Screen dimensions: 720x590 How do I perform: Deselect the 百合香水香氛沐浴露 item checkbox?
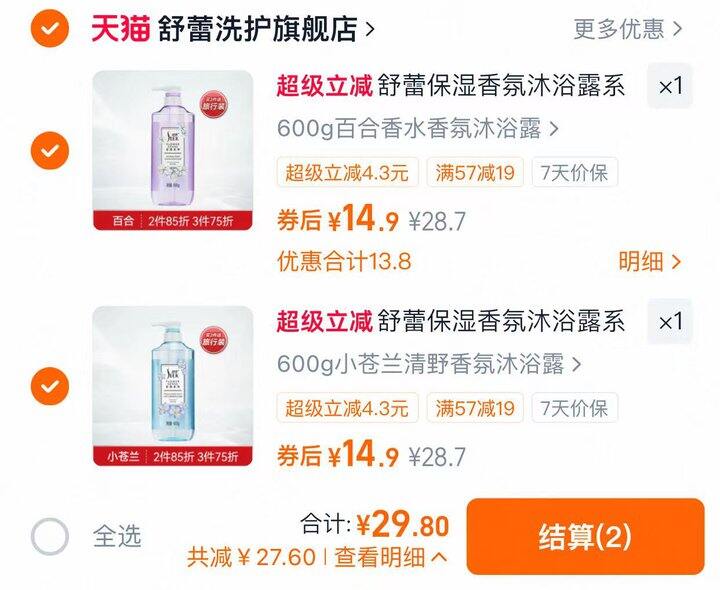click(x=50, y=151)
